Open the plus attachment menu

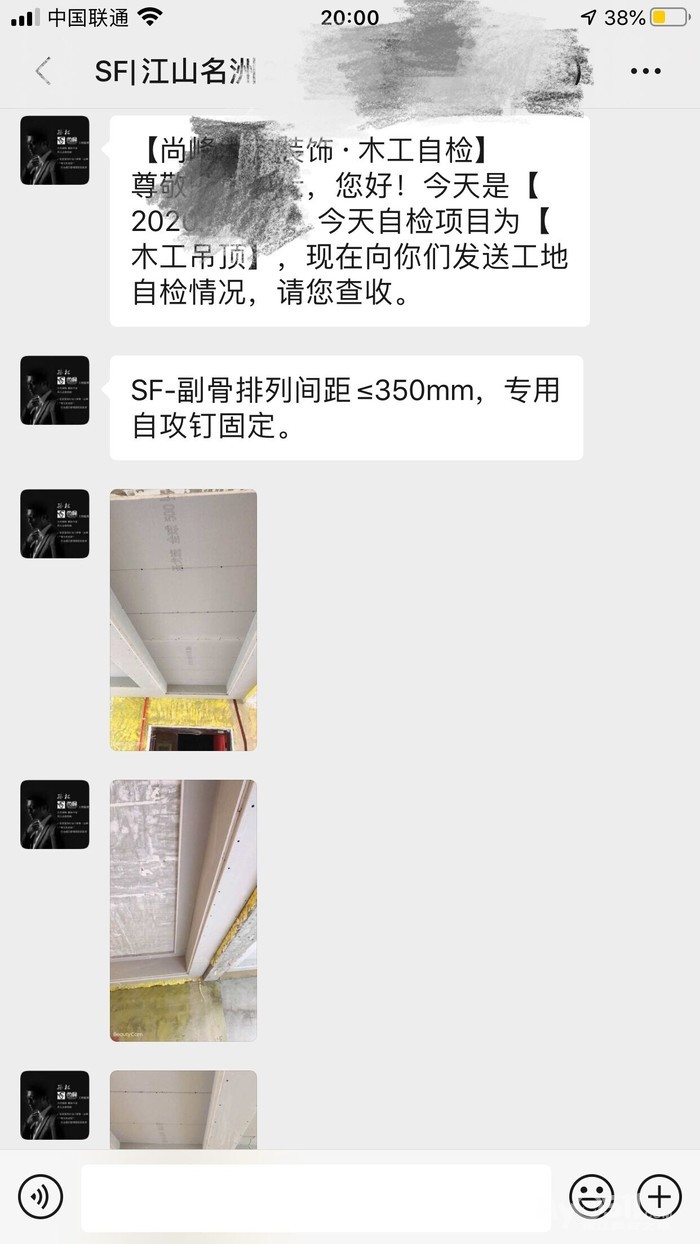tap(658, 1196)
